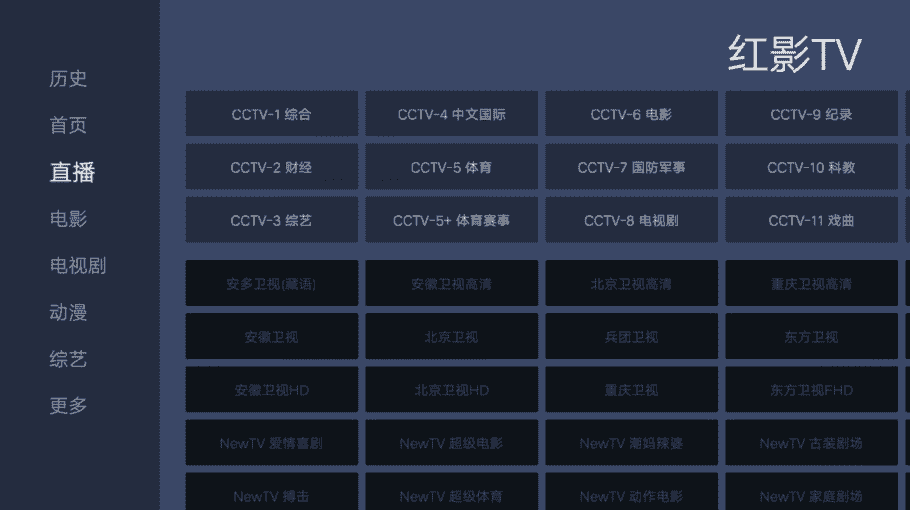Tap the CCTV-3 综艺 channel
The height and width of the screenshot is (510, 910).
[x=271, y=220]
